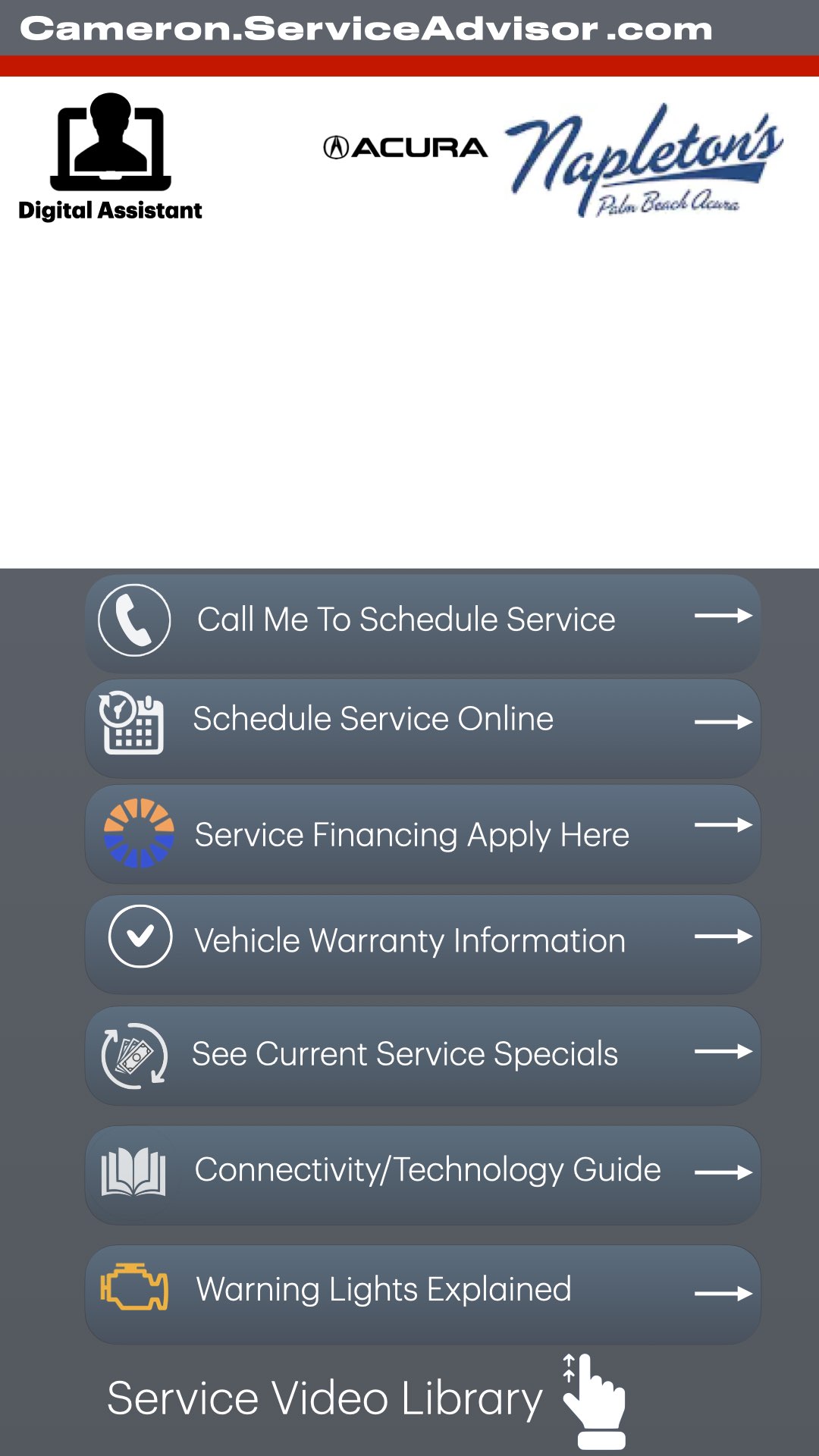Open the Service Video Library

coord(364,1399)
